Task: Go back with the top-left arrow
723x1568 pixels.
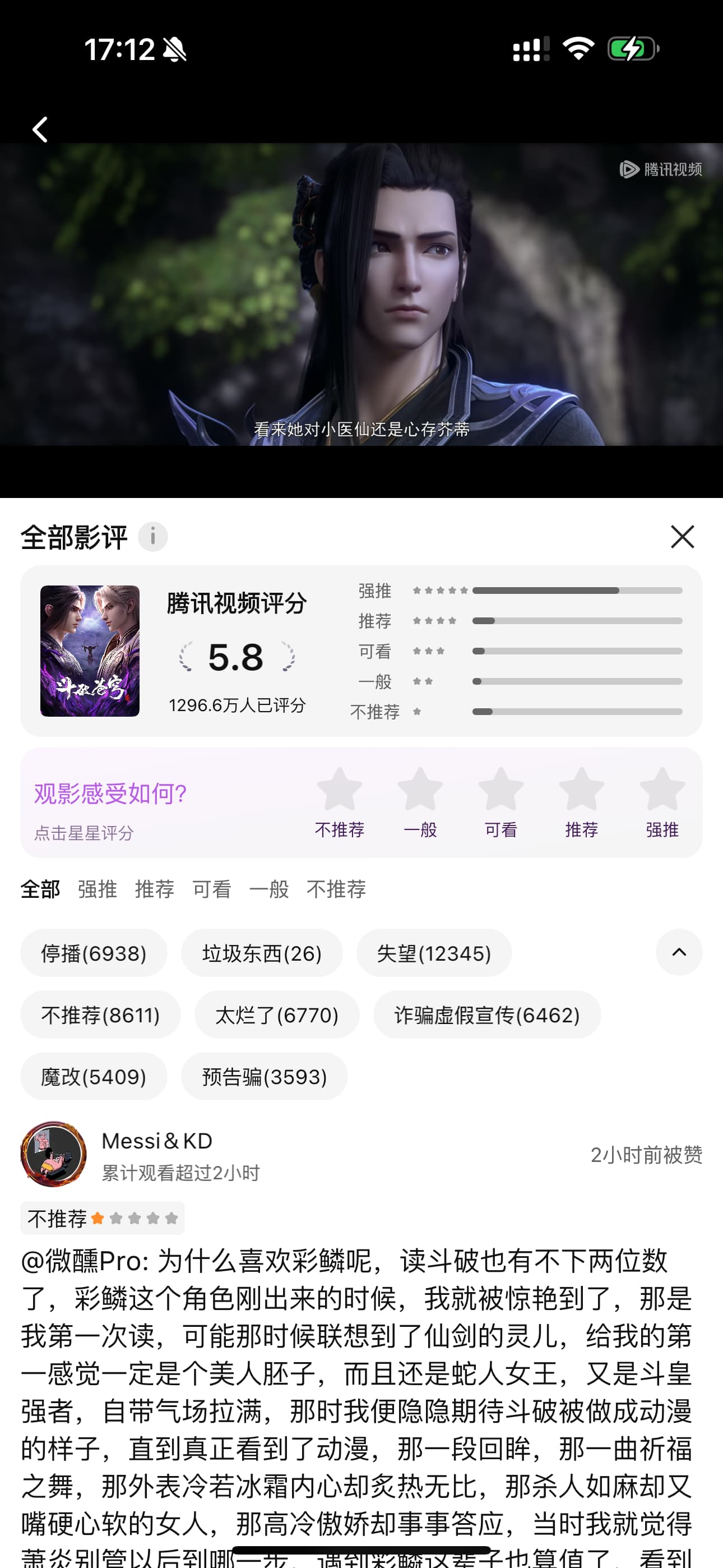Action: click(40, 130)
